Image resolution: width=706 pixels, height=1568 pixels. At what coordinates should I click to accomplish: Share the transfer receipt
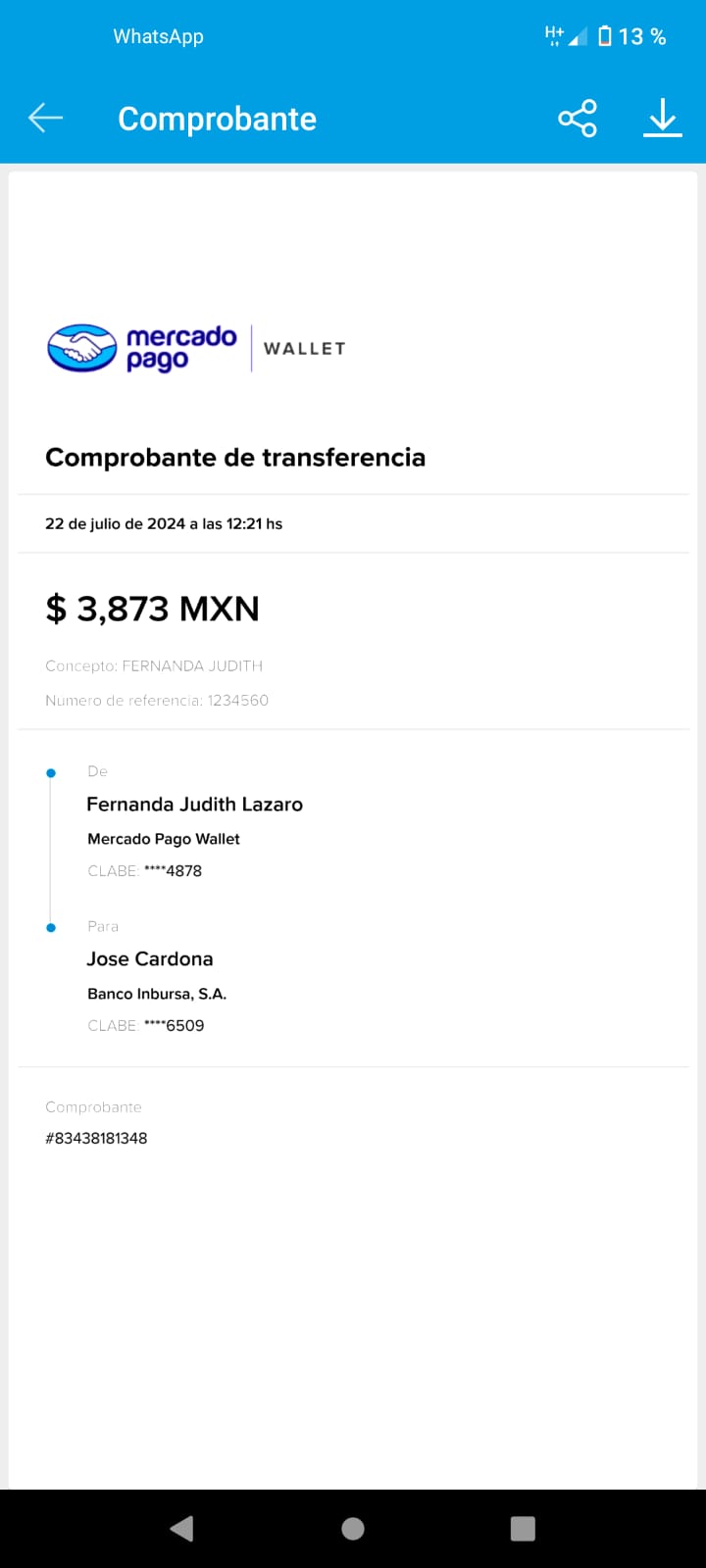pos(578,119)
